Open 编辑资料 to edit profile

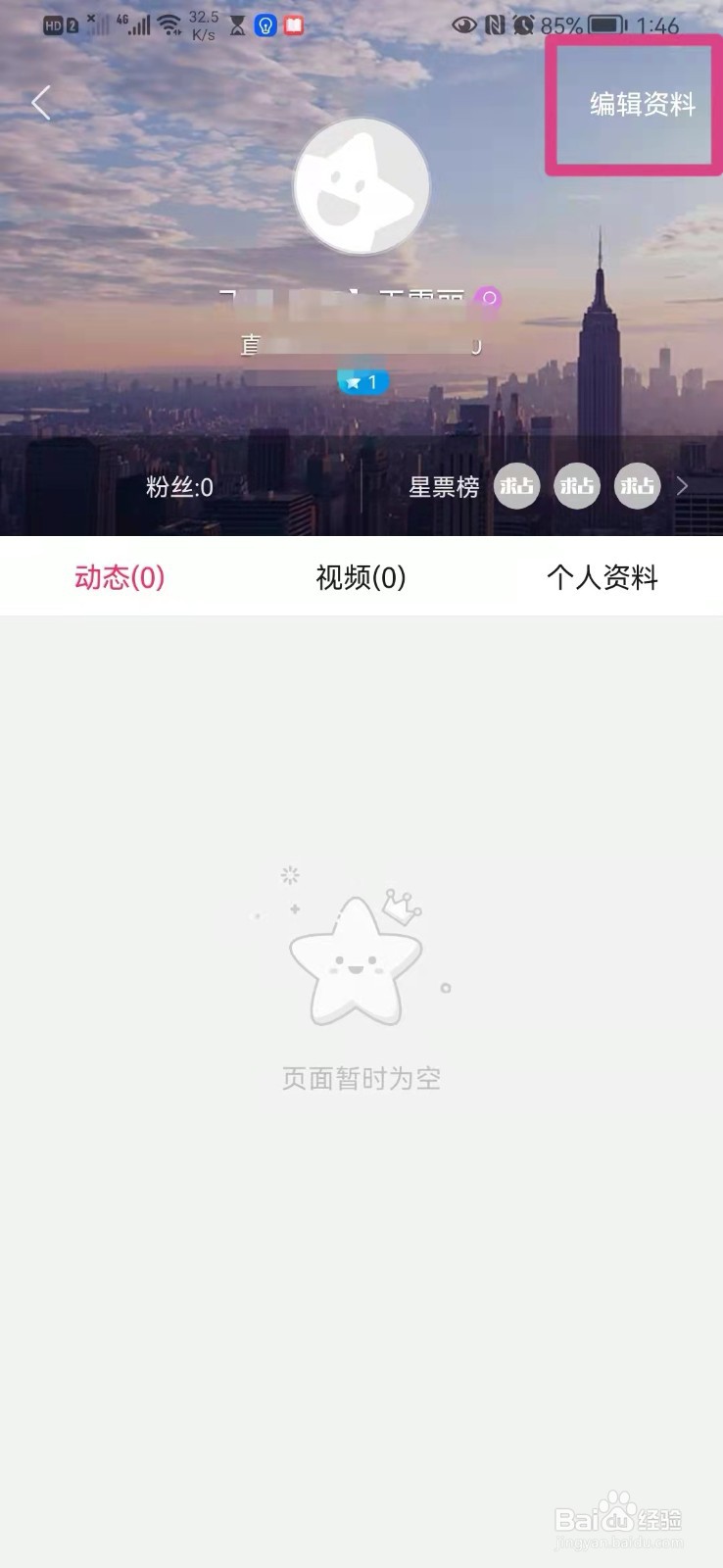coord(642,105)
